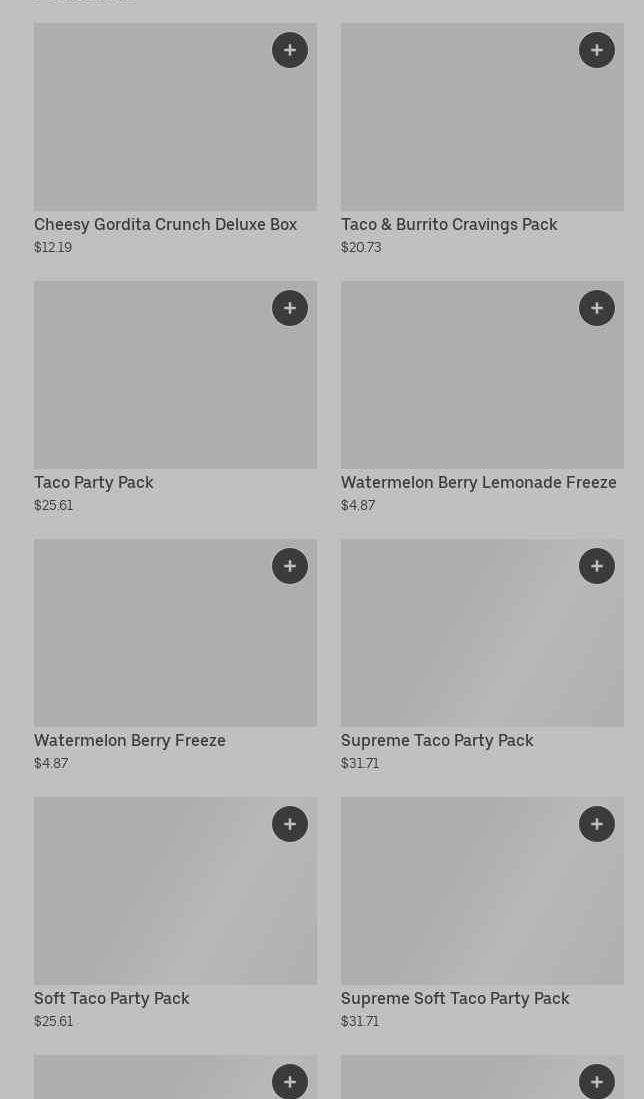The image size is (644, 1099).
Task: View Supreme Soft Taco Party Pack details
Action: coord(482,913)
